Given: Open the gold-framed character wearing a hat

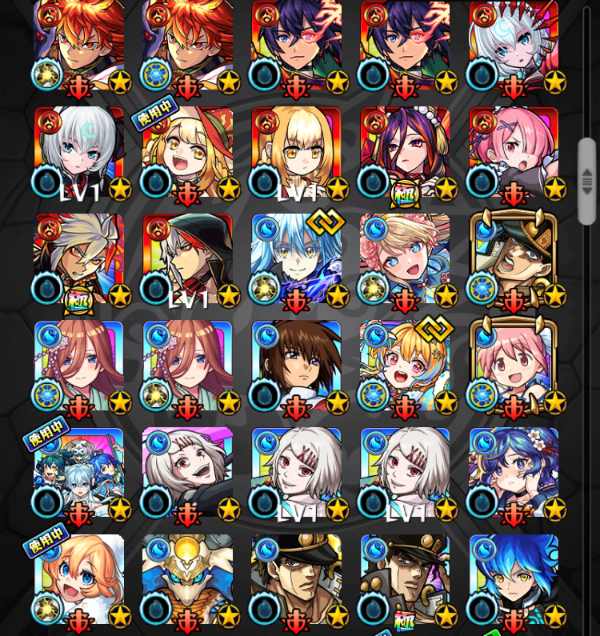Looking at the screenshot, I should (513, 259).
